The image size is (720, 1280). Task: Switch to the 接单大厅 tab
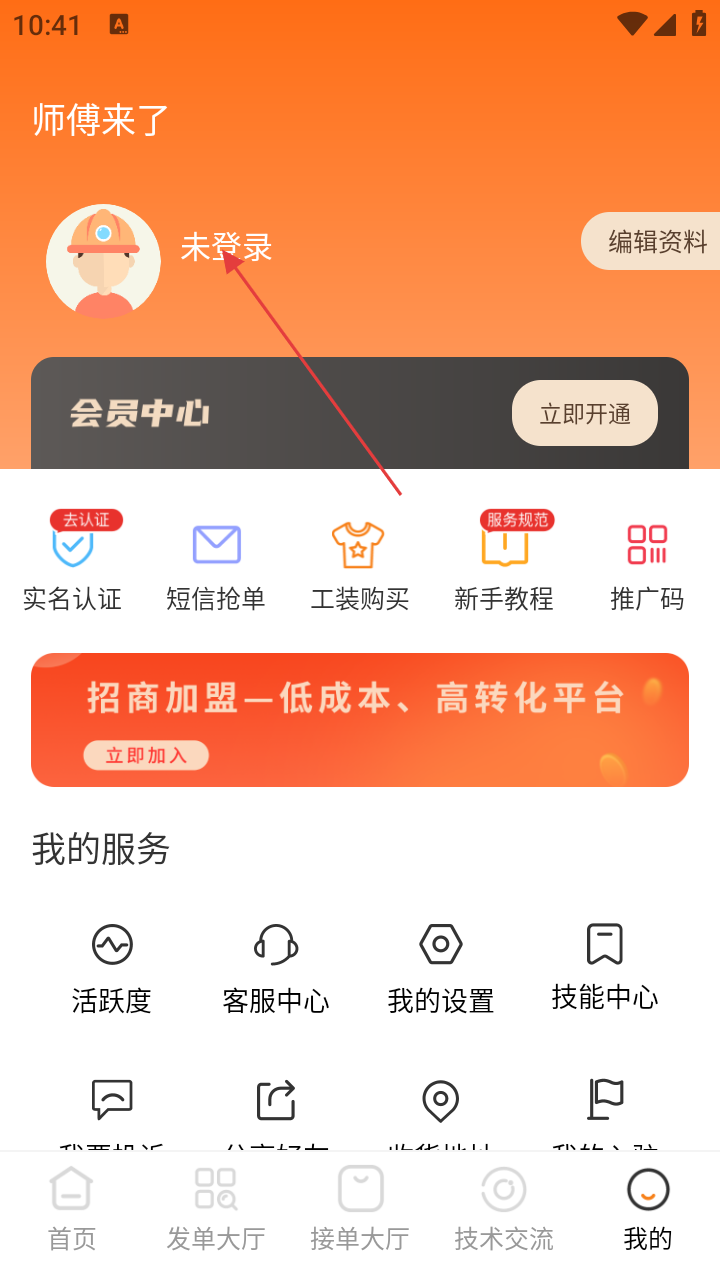click(x=360, y=1210)
